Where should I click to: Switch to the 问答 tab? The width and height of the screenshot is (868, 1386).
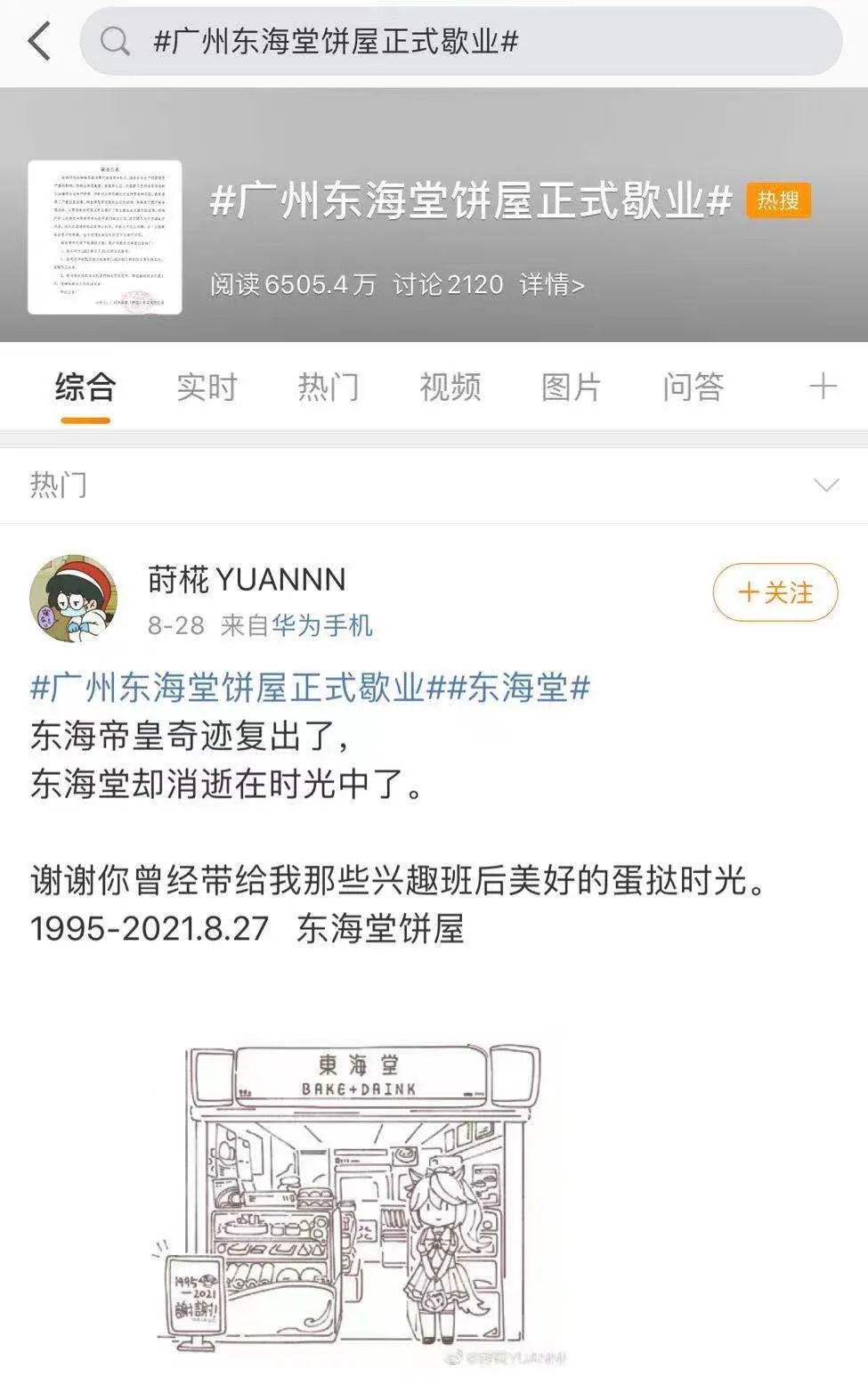click(693, 387)
